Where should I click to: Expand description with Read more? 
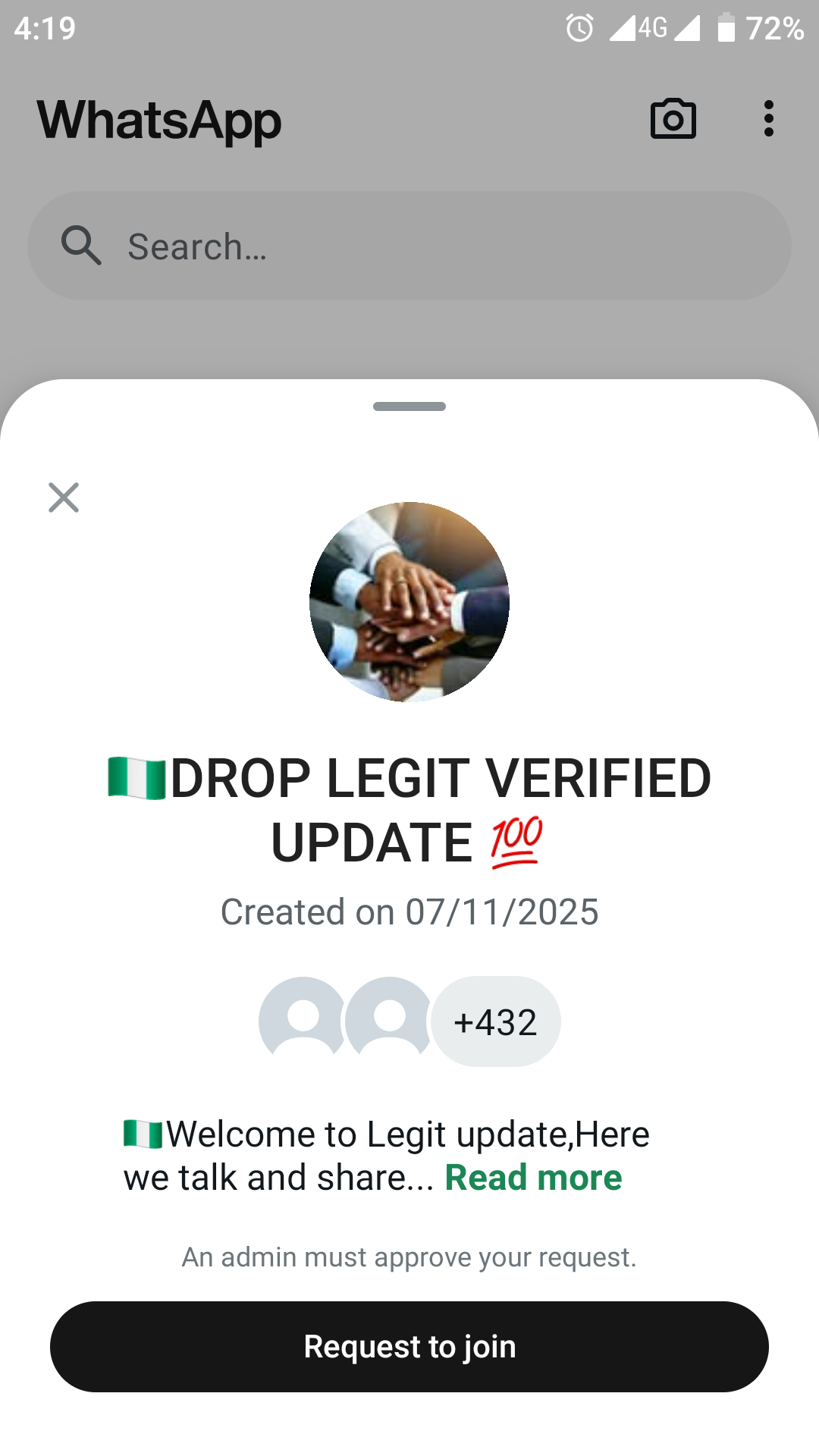[533, 1178]
